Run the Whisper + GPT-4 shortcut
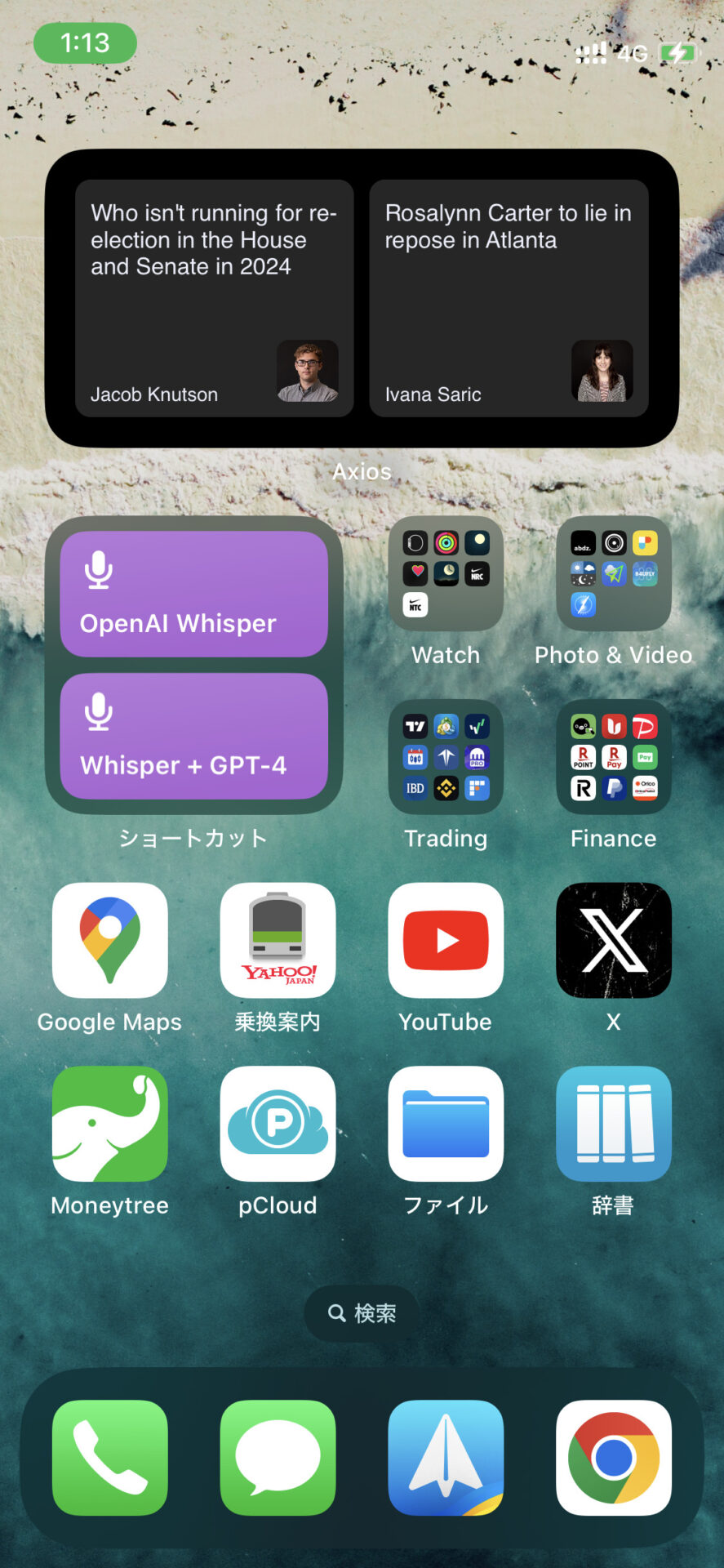The height and width of the screenshot is (1568, 724). pyautogui.click(x=193, y=736)
